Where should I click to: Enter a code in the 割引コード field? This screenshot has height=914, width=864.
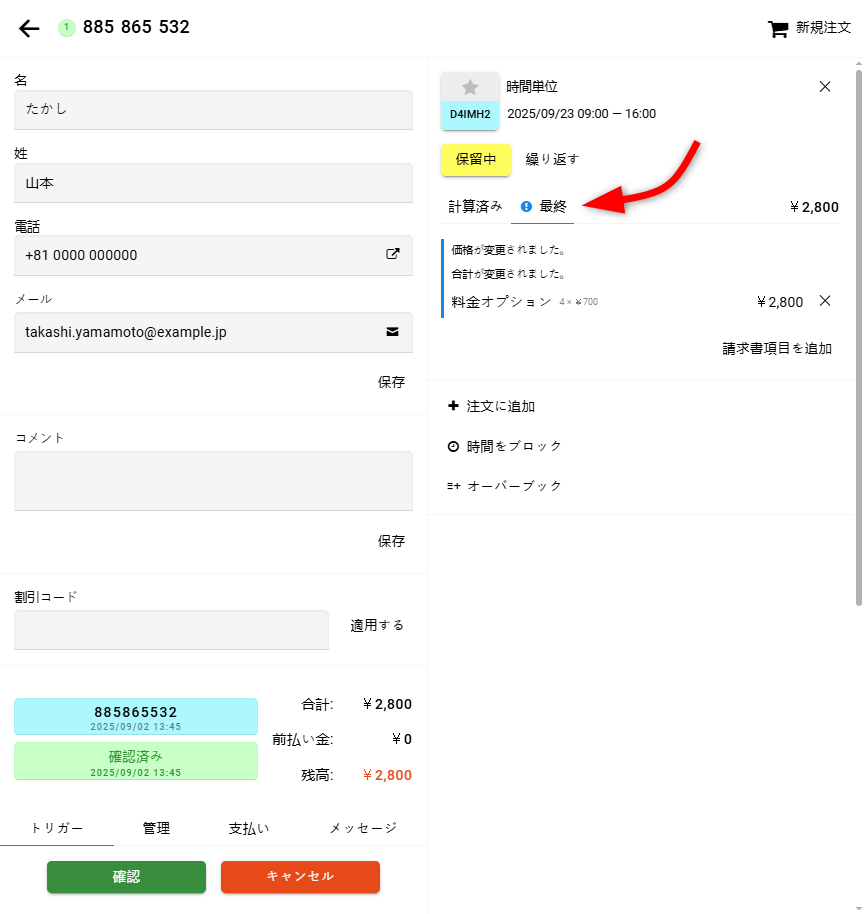pos(171,630)
